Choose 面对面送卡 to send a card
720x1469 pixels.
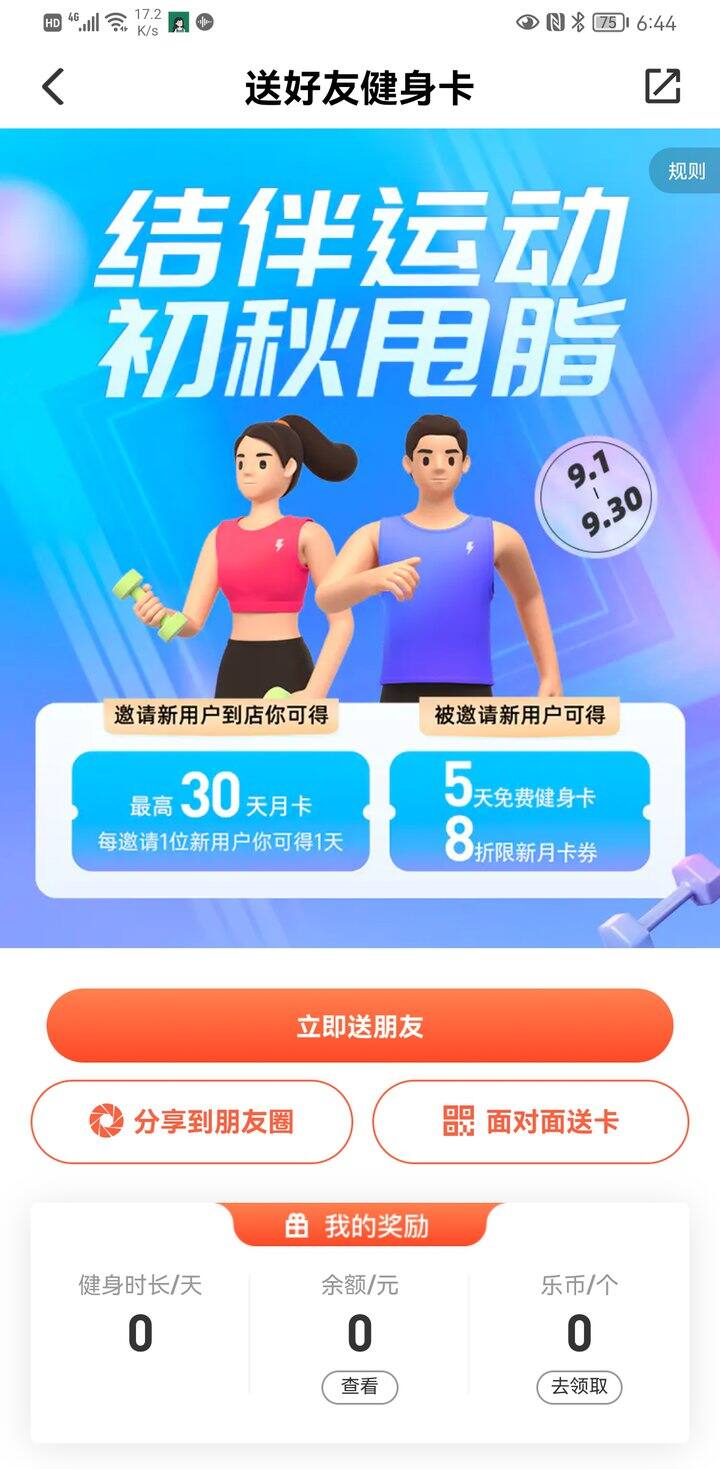pyautogui.click(x=531, y=1122)
